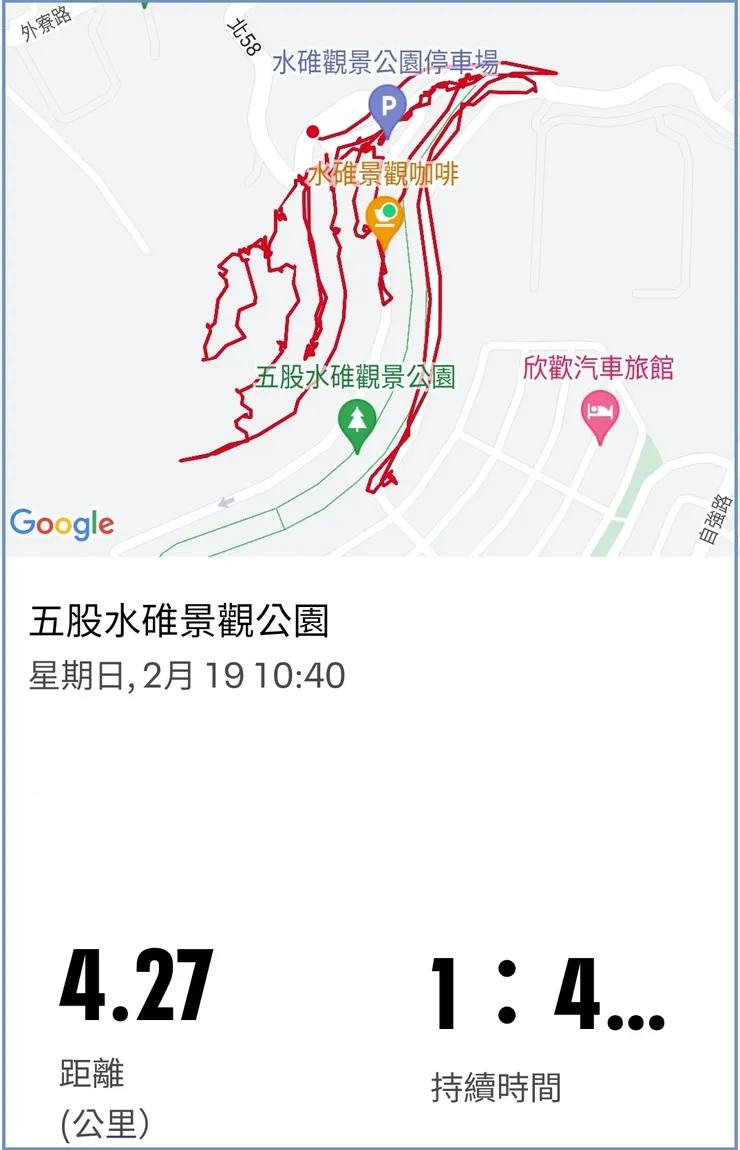The width and height of the screenshot is (740, 1150).
Task: Tap the date line 星期日, 2月 19 10:40
Action: [185, 676]
